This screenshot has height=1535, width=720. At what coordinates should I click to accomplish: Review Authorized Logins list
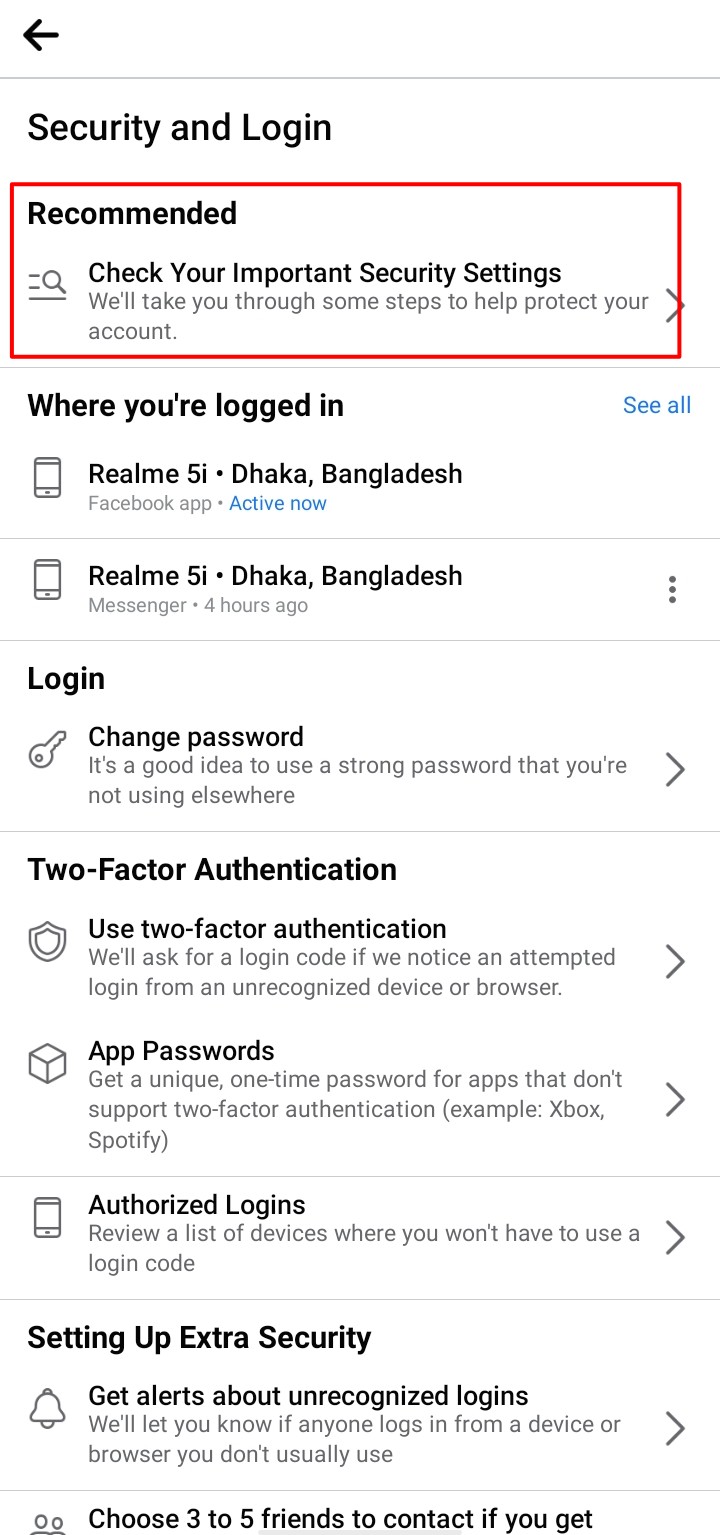tap(360, 1234)
